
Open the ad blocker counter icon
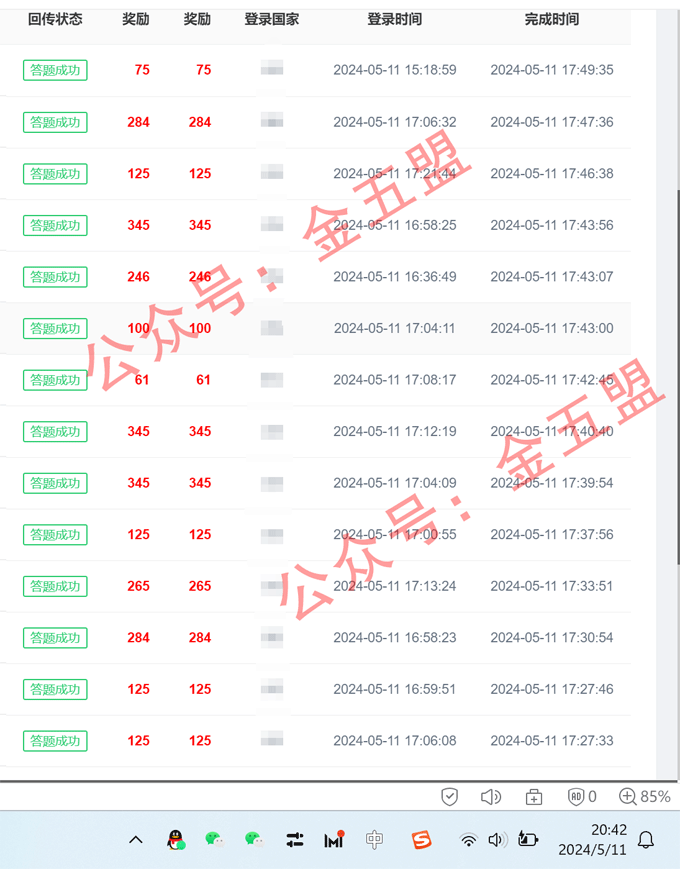tap(582, 796)
